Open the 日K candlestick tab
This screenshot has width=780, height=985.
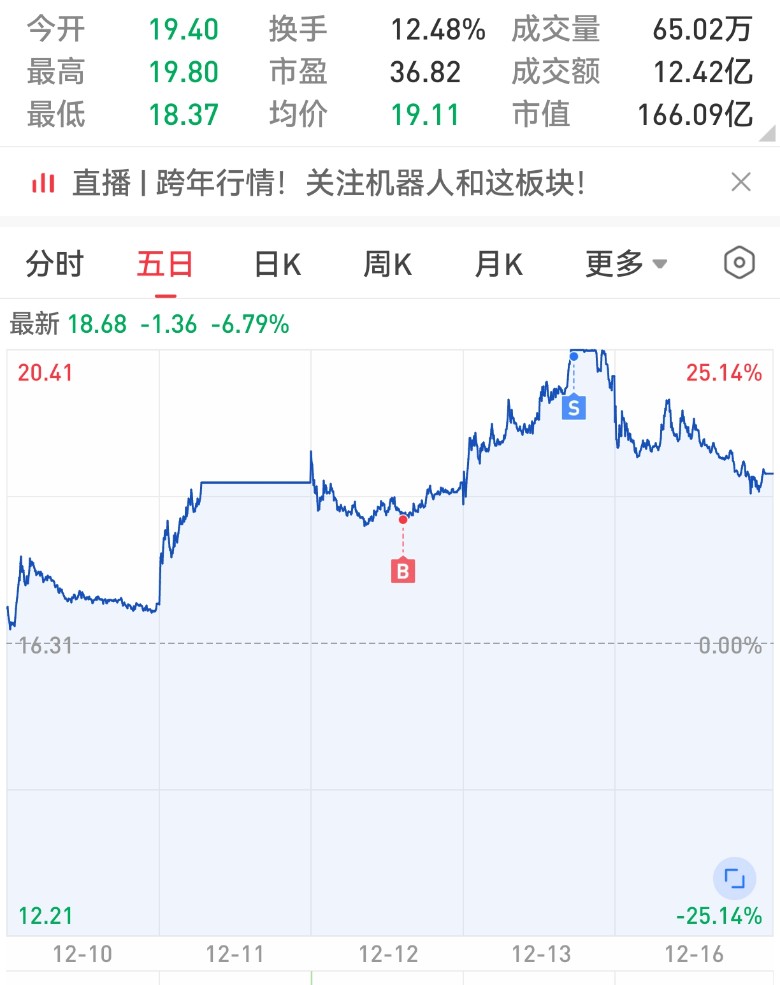[277, 264]
